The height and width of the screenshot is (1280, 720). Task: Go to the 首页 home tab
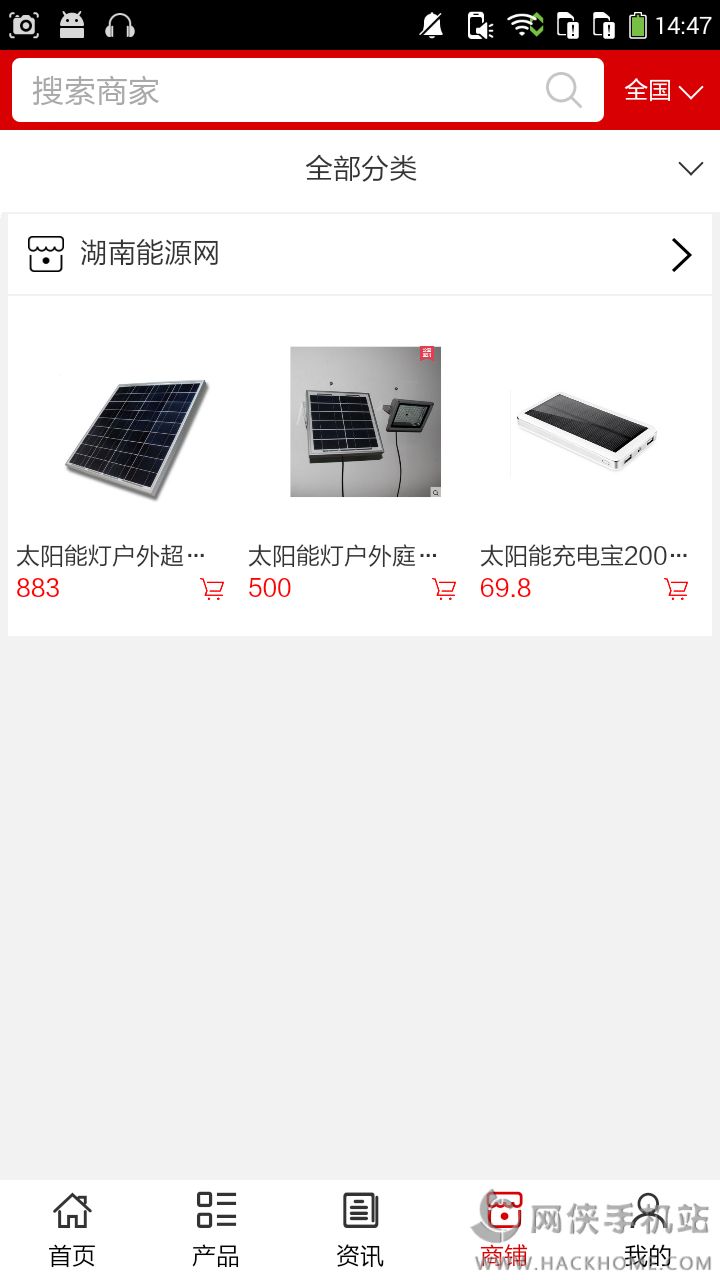pyautogui.click(x=72, y=1230)
